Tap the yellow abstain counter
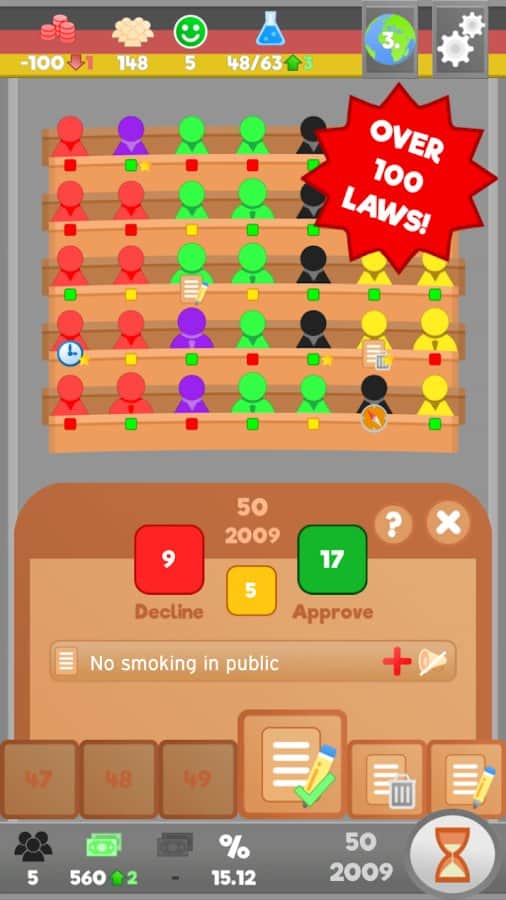The height and width of the screenshot is (900, 506). (x=251, y=591)
